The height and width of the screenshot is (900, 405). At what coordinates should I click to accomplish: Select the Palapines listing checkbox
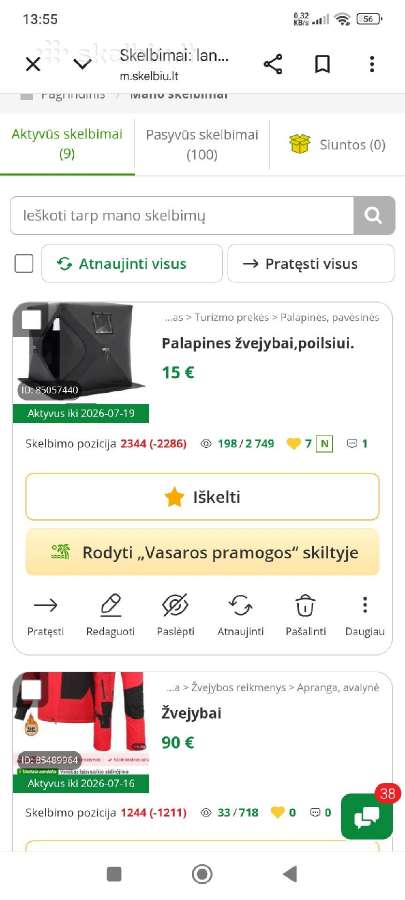coord(31,320)
